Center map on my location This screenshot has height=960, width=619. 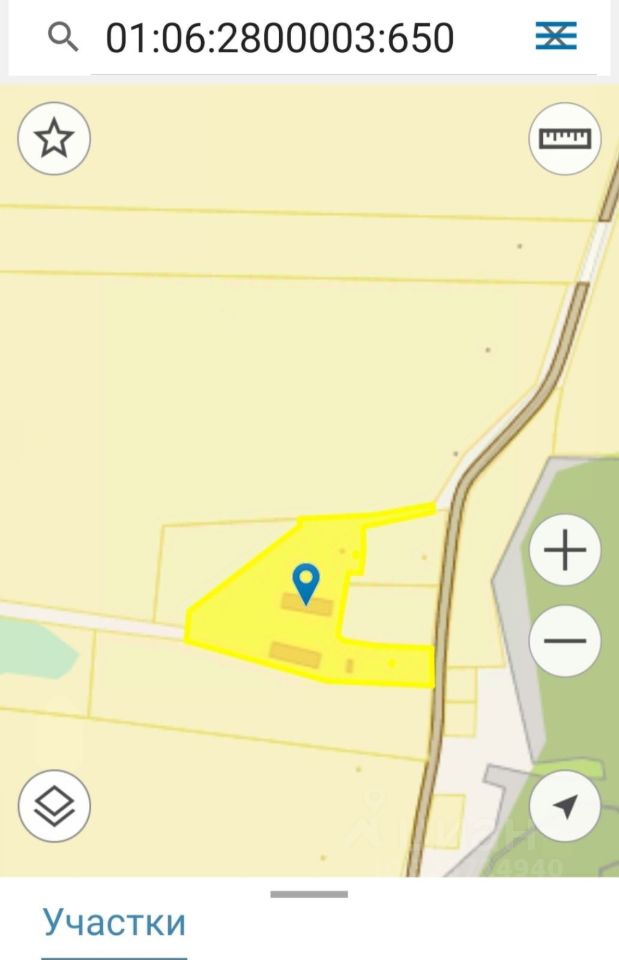[564, 806]
